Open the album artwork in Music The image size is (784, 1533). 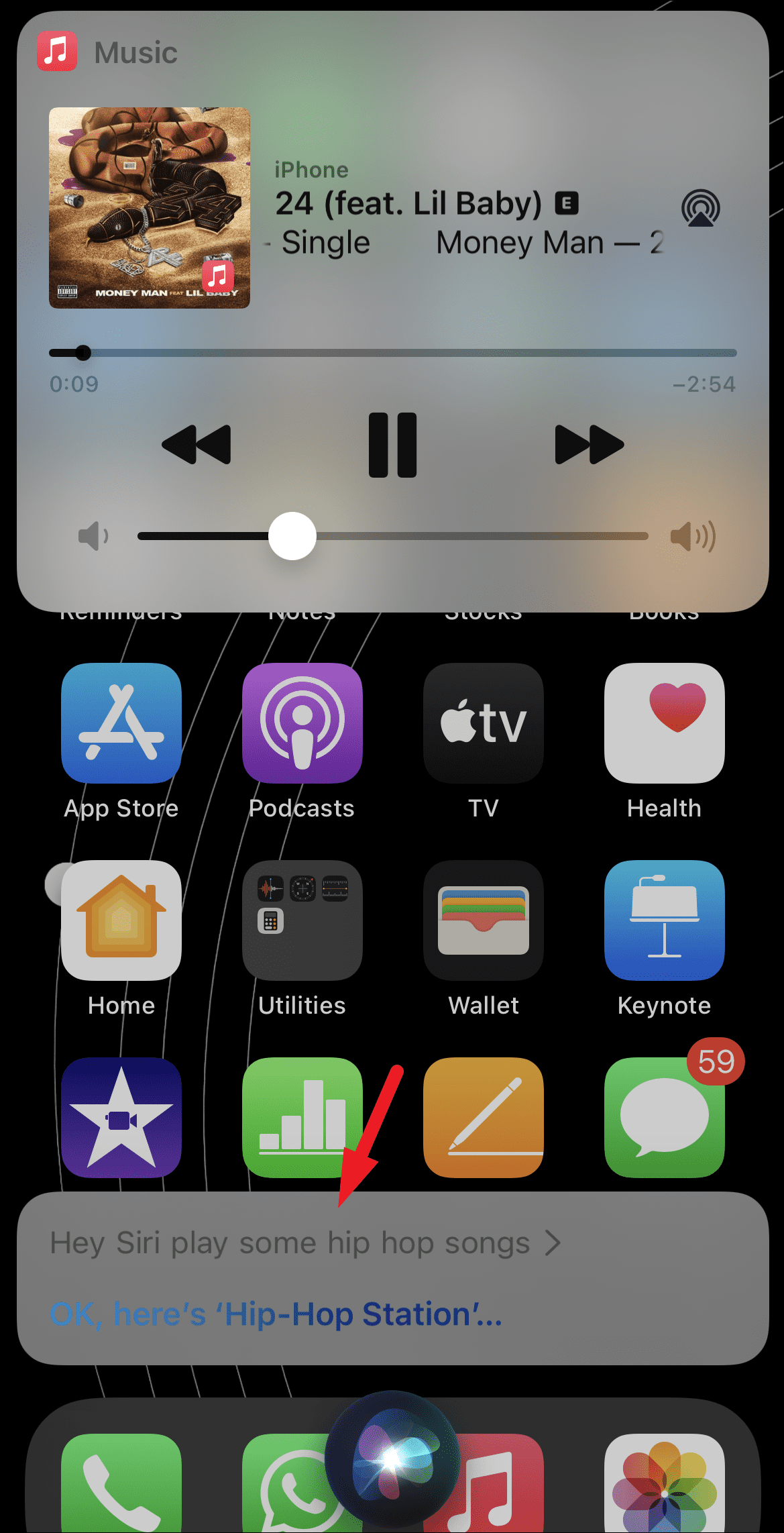pyautogui.click(x=150, y=208)
